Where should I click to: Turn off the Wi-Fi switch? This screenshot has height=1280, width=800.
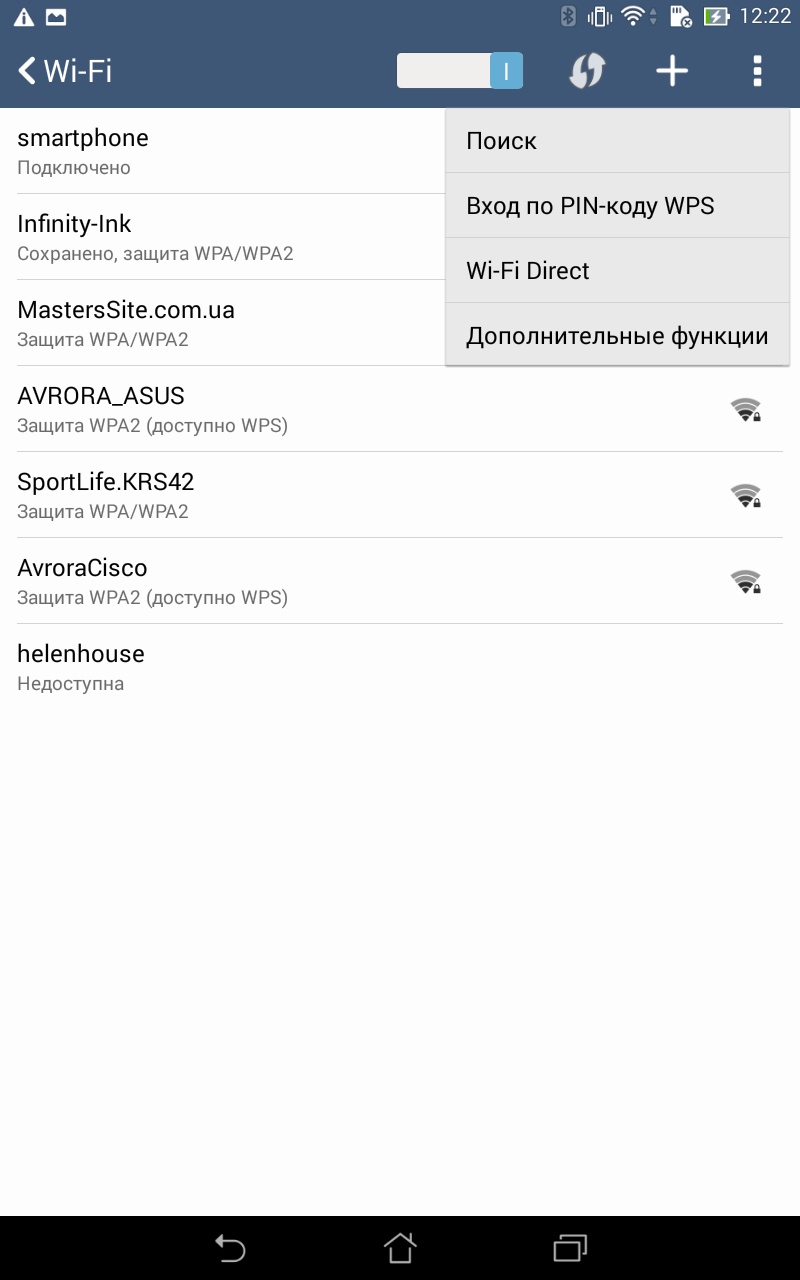pos(460,71)
